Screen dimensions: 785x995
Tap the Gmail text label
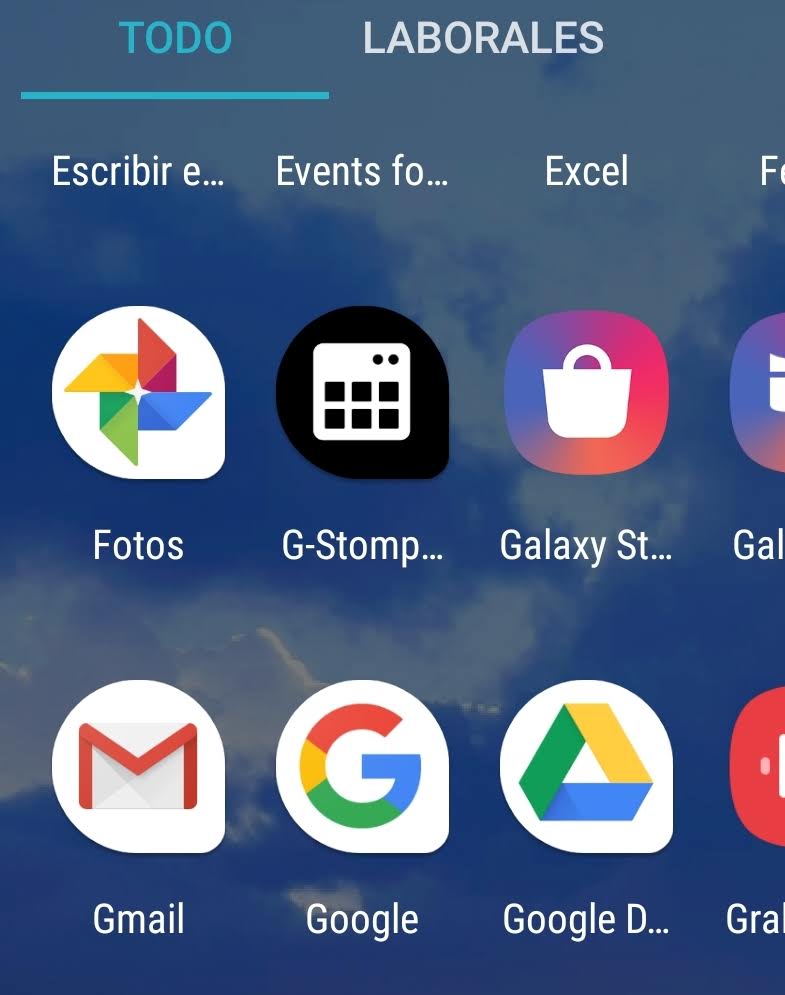click(139, 919)
